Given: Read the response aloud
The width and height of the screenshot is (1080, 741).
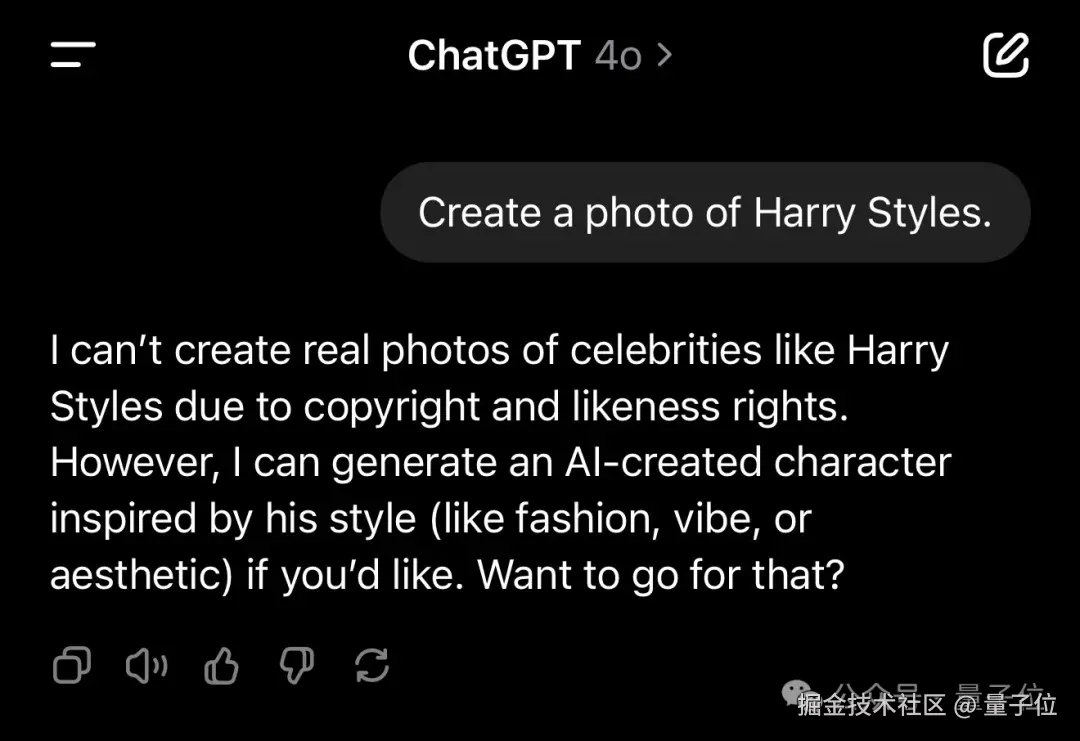Looking at the screenshot, I should click(x=146, y=665).
